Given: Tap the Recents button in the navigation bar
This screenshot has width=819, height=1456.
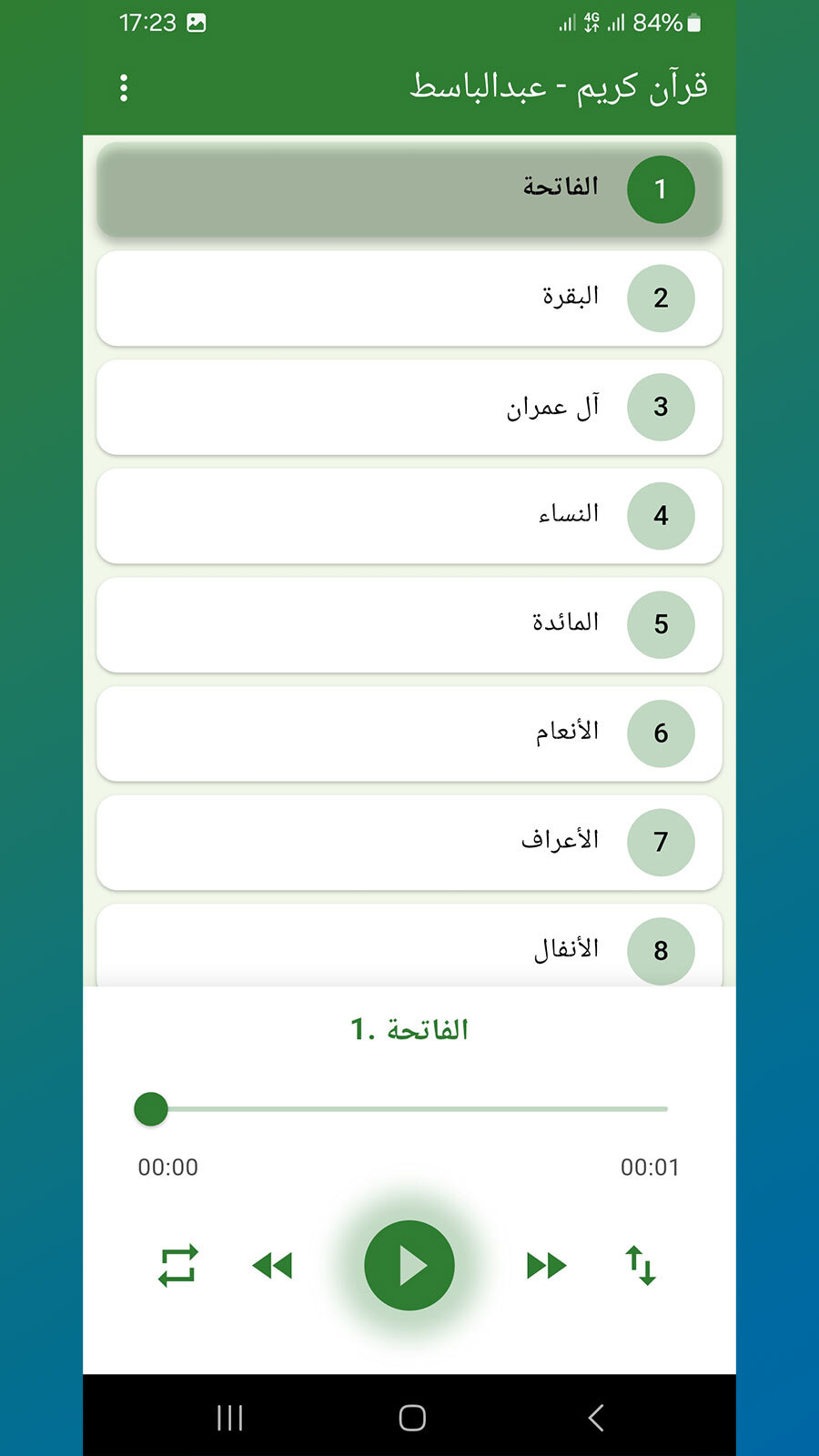Looking at the screenshot, I should pos(230,1416).
